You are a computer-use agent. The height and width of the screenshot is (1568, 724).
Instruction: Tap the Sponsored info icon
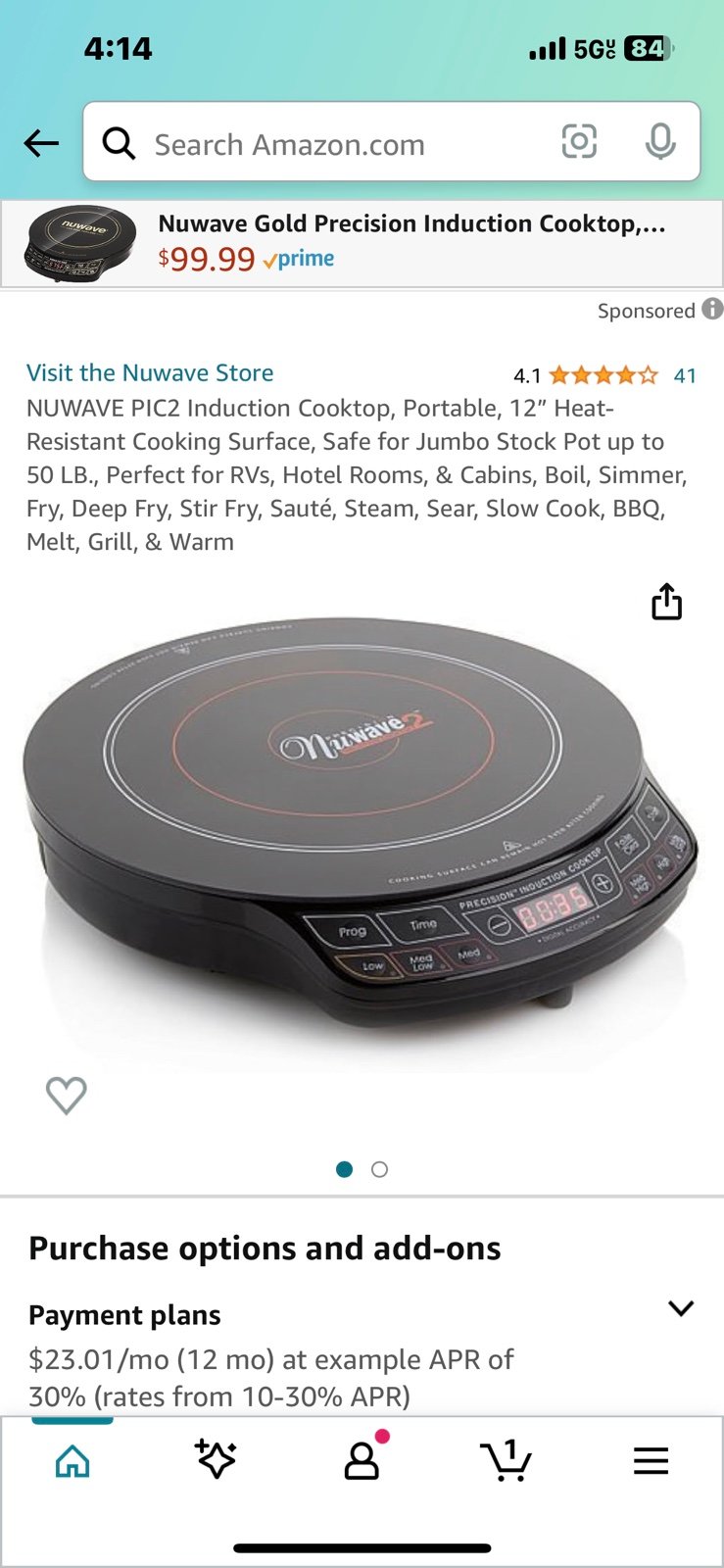pos(713,309)
